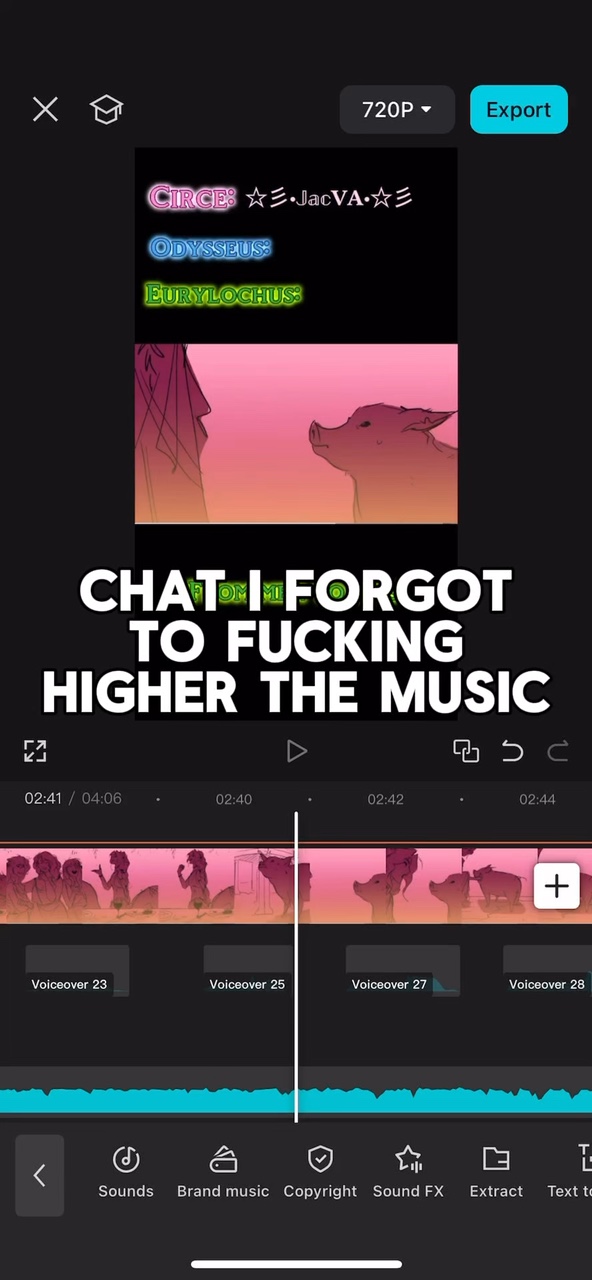This screenshot has width=592, height=1280.
Task: Open the Sounds tool
Action: (126, 1172)
